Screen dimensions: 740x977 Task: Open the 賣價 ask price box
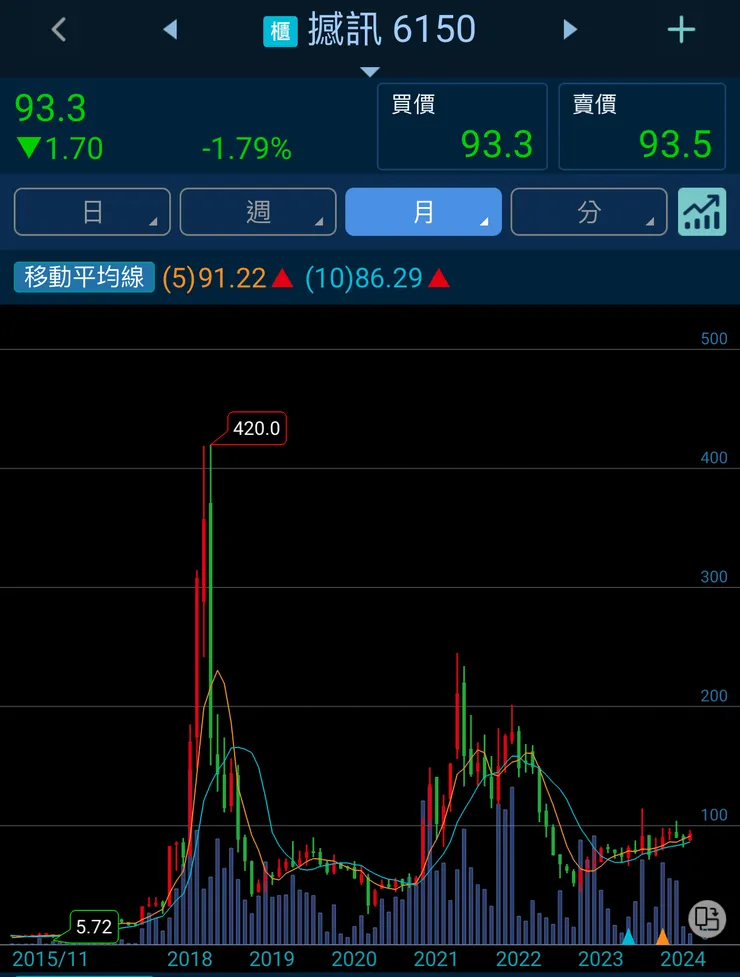pyautogui.click(x=641, y=127)
